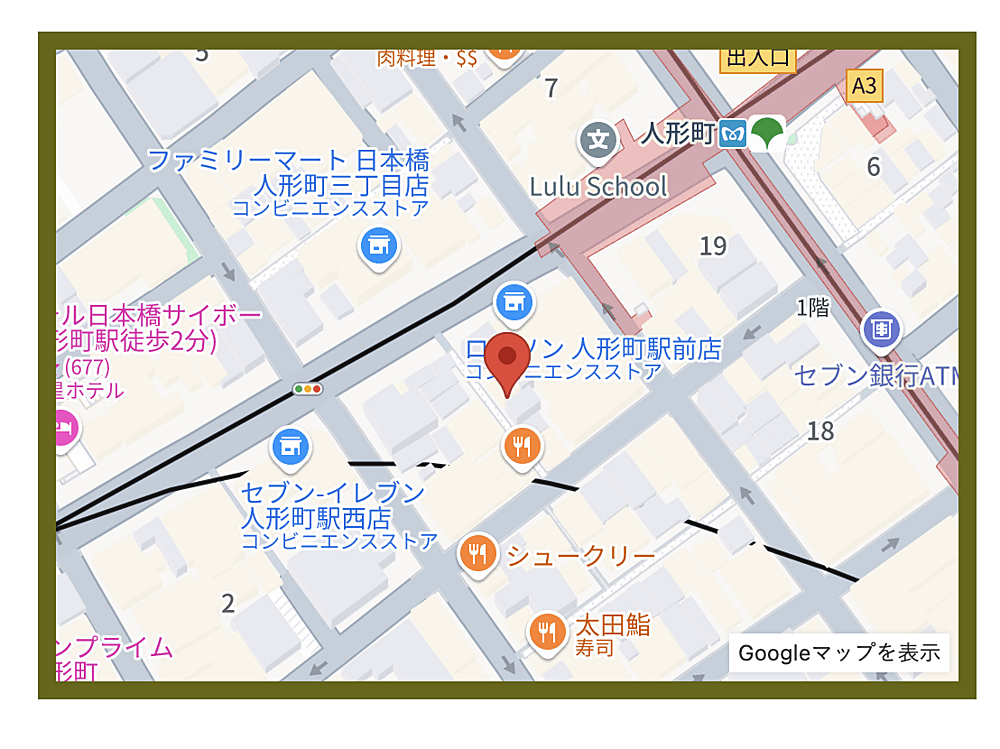
Task: Tap the red location pin
Action: pyautogui.click(x=508, y=361)
